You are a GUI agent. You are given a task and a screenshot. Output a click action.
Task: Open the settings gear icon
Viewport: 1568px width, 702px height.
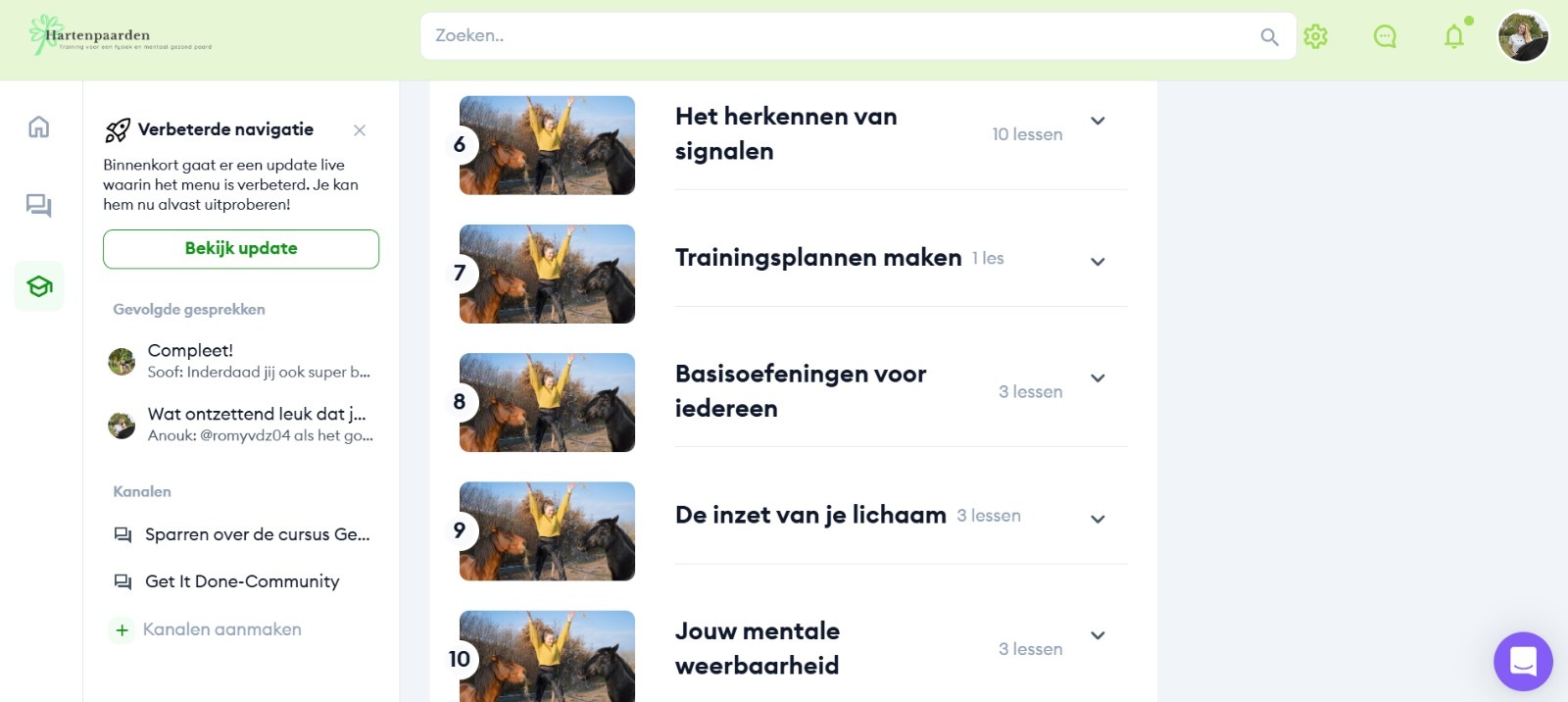1315,36
